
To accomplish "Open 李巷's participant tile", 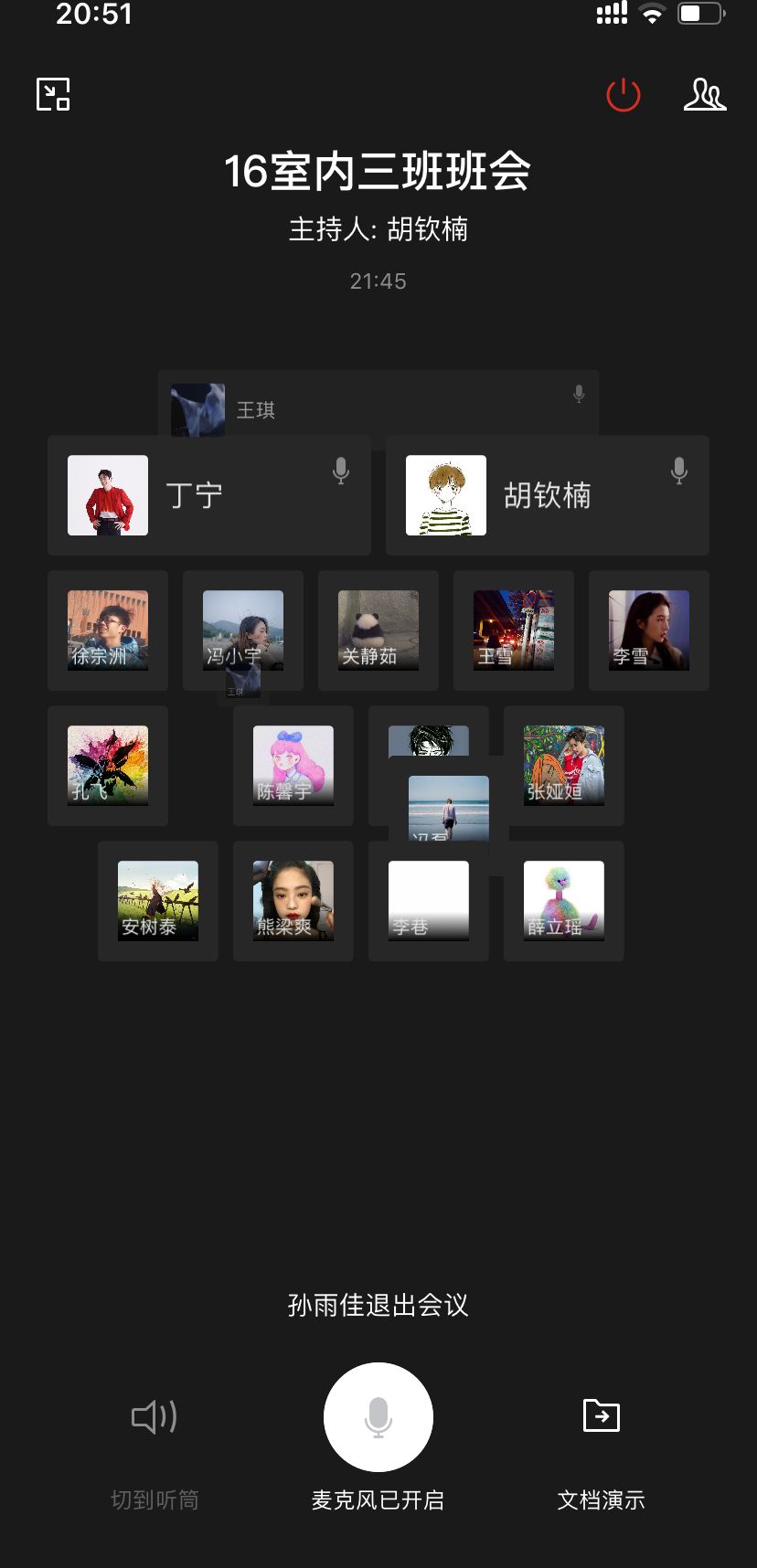I will [429, 901].
